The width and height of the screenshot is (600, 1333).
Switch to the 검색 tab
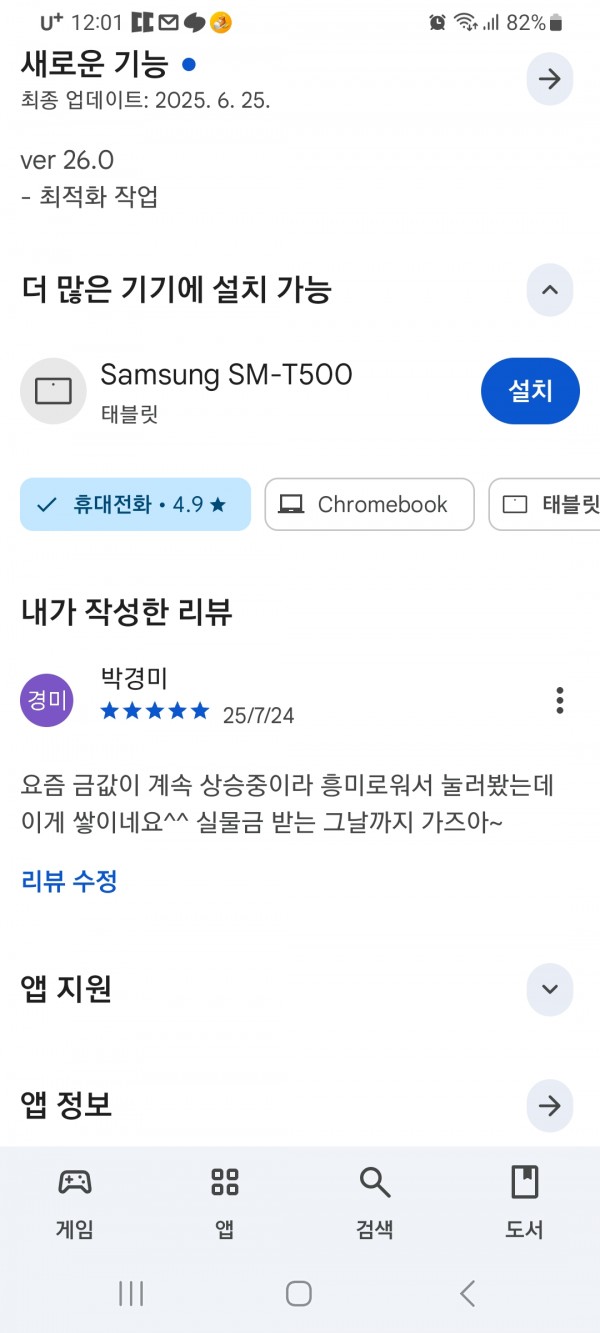[x=375, y=1203]
